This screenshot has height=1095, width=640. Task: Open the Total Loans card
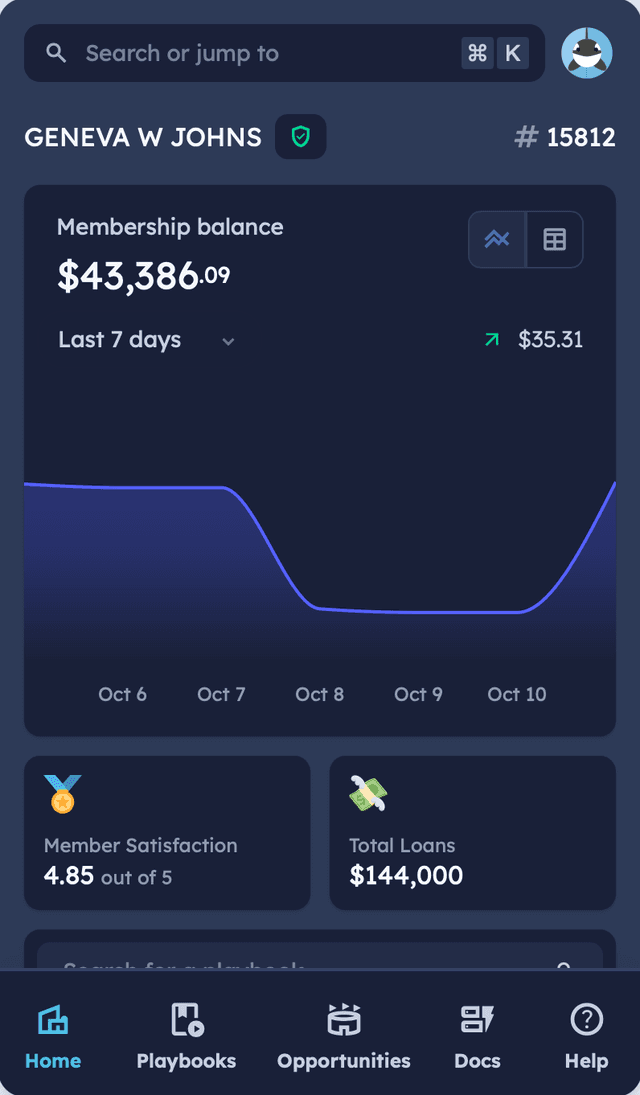[472, 832]
